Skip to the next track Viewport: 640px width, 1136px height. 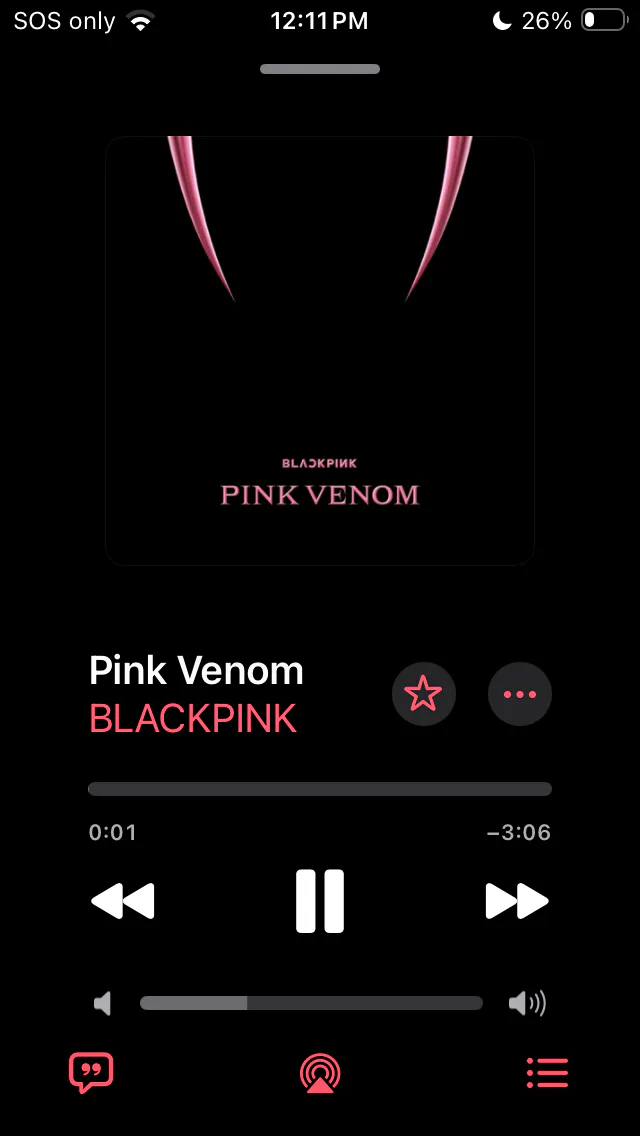(x=517, y=901)
